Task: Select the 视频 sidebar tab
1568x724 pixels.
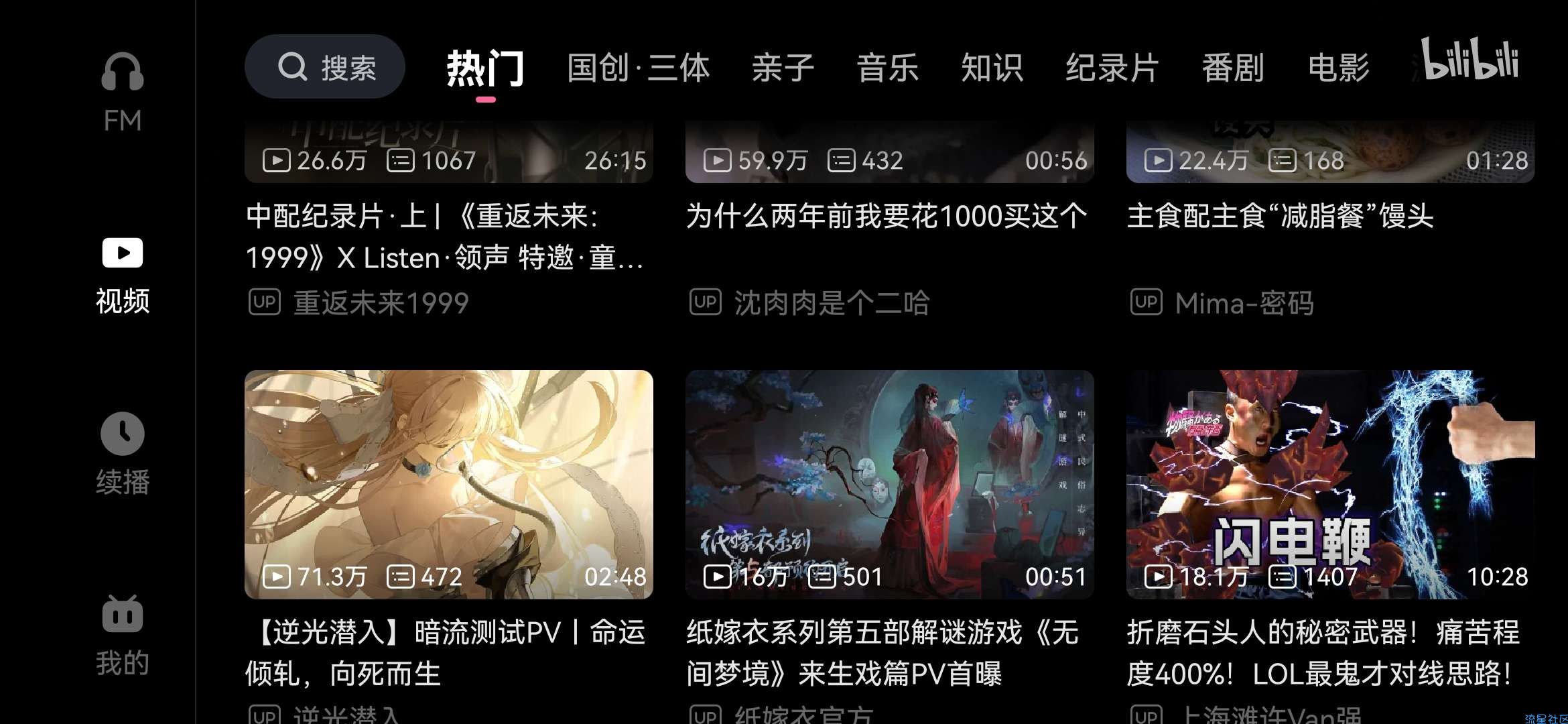Action: (x=123, y=275)
